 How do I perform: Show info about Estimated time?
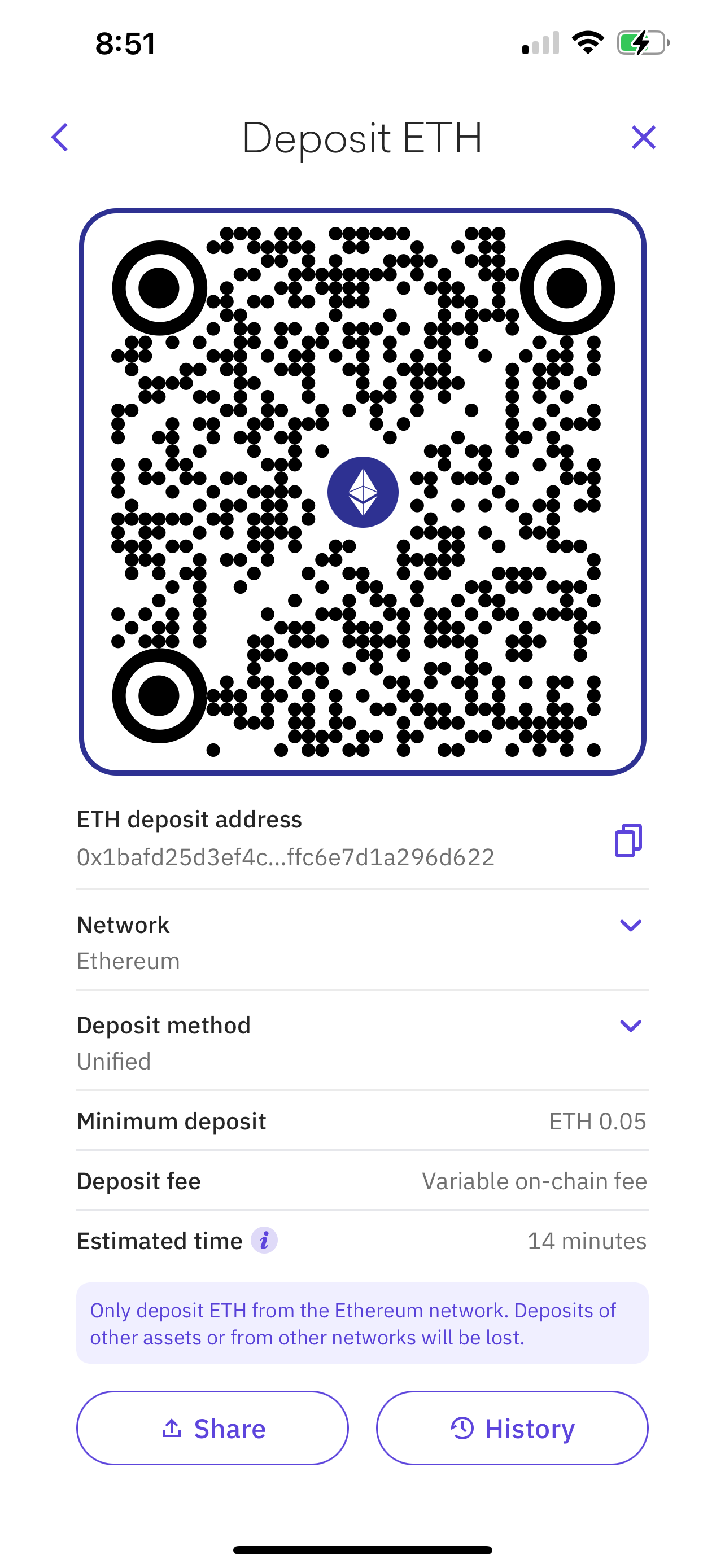coord(264,1241)
